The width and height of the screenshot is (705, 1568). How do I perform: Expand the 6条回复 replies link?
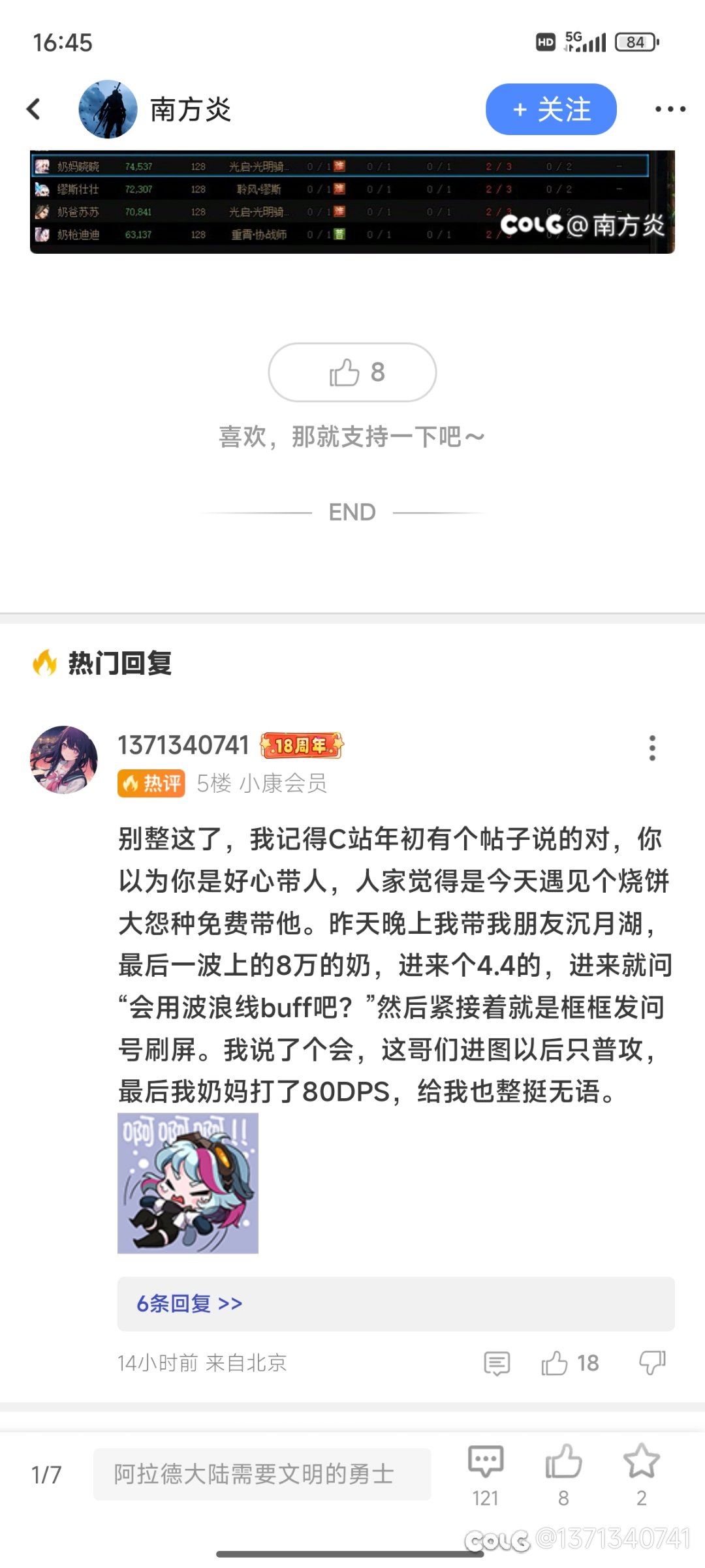(189, 1303)
